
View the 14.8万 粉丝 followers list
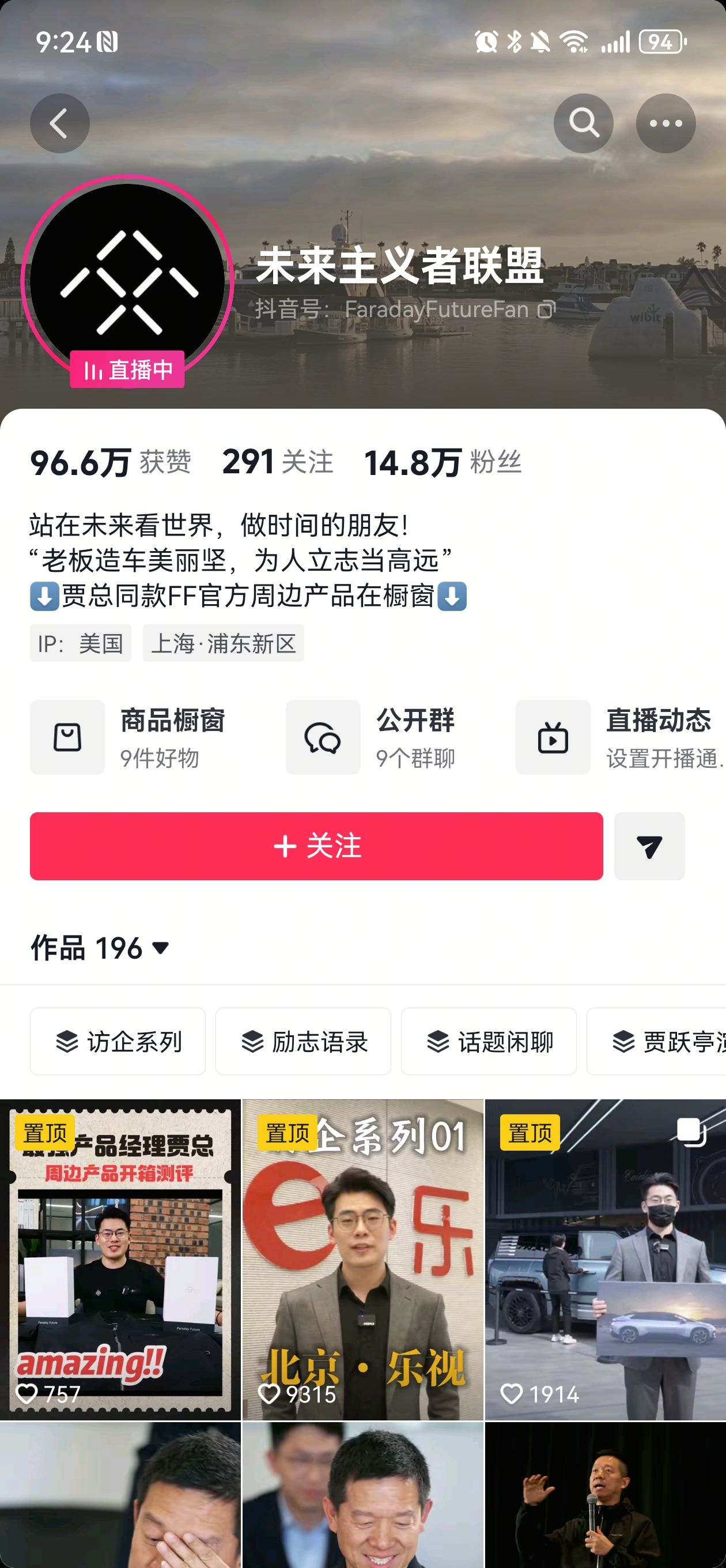[443, 462]
